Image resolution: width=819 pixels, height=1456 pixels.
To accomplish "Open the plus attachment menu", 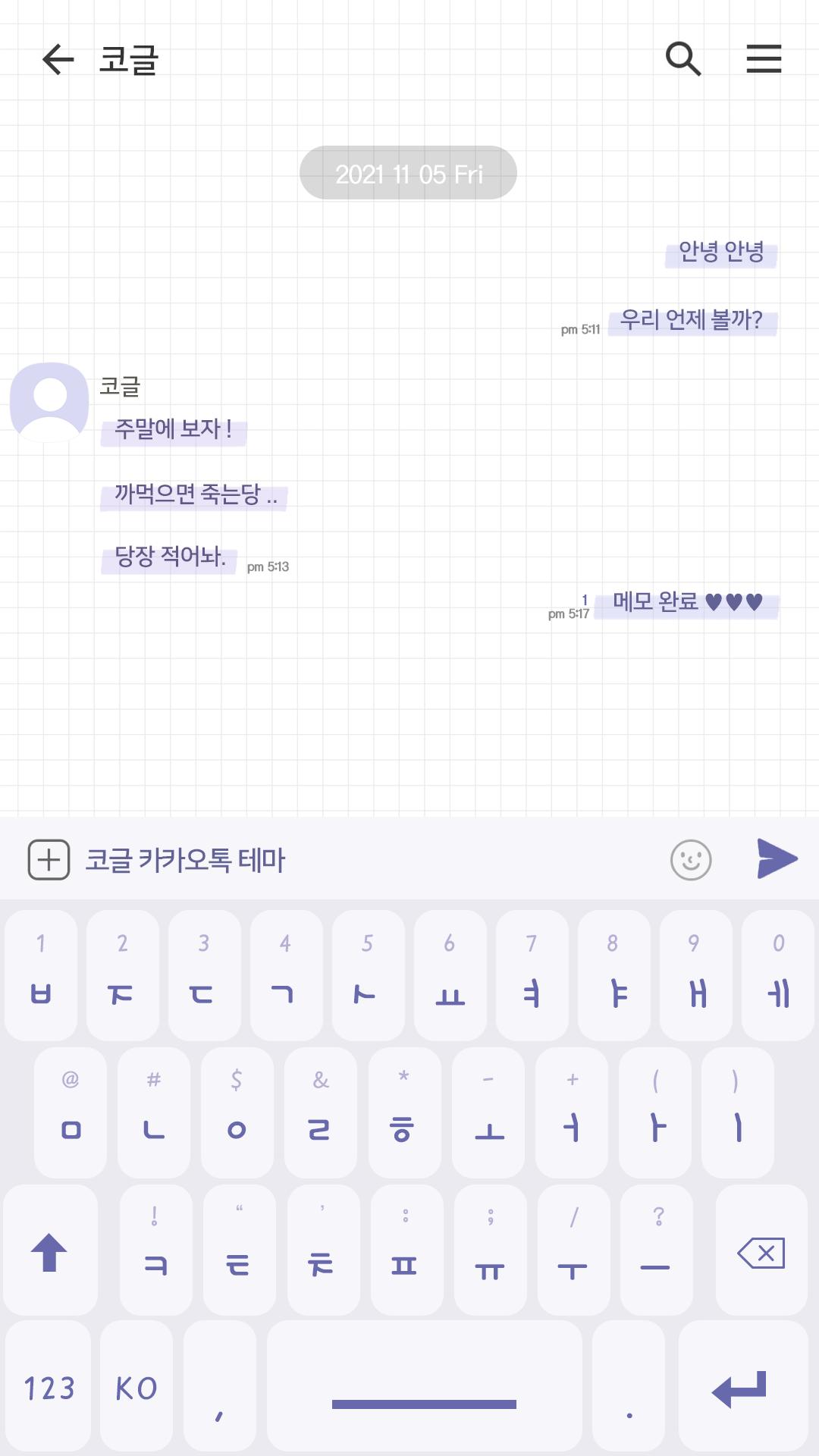I will (x=49, y=860).
